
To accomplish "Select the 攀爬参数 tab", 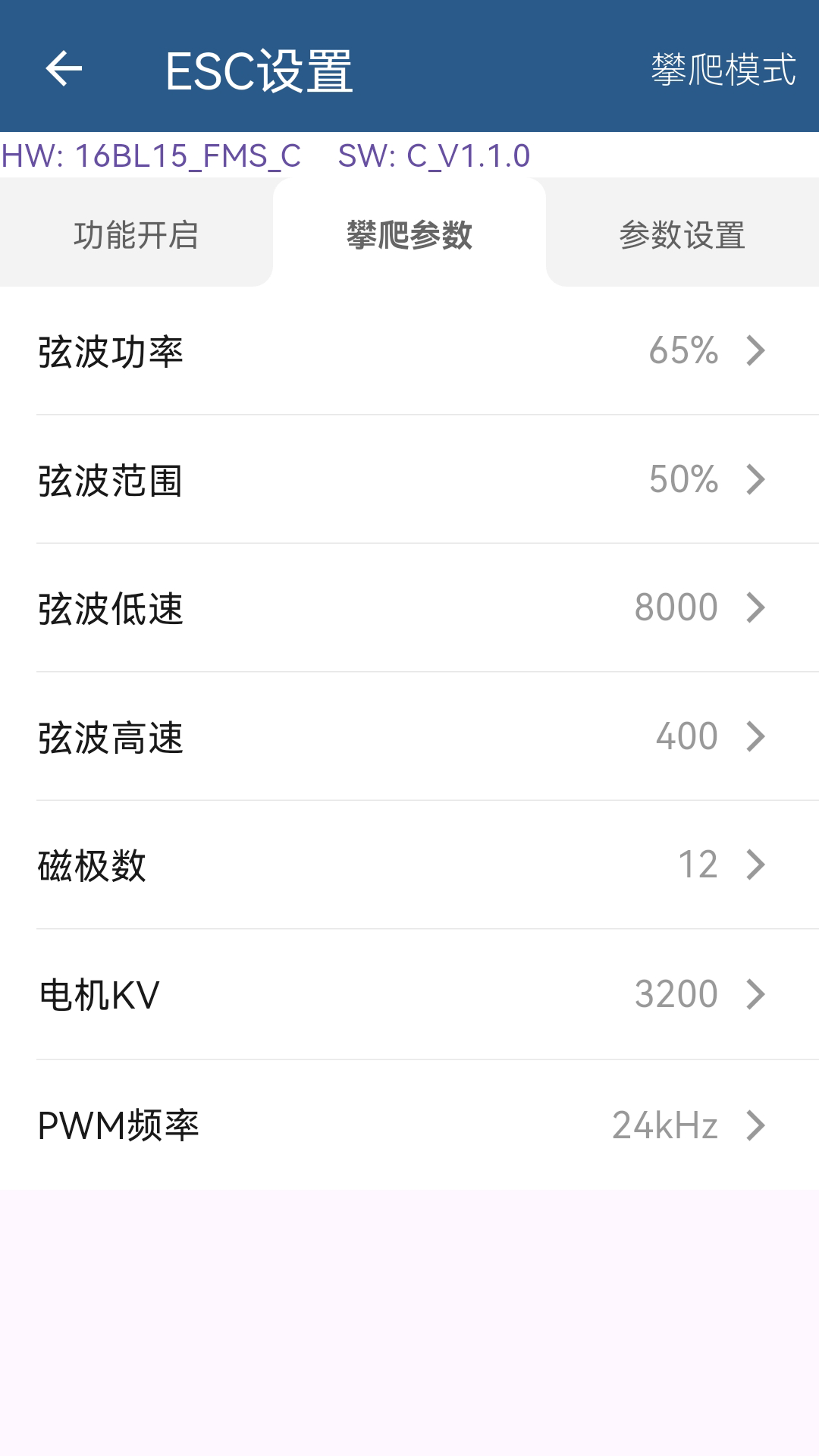I will pyautogui.click(x=408, y=235).
